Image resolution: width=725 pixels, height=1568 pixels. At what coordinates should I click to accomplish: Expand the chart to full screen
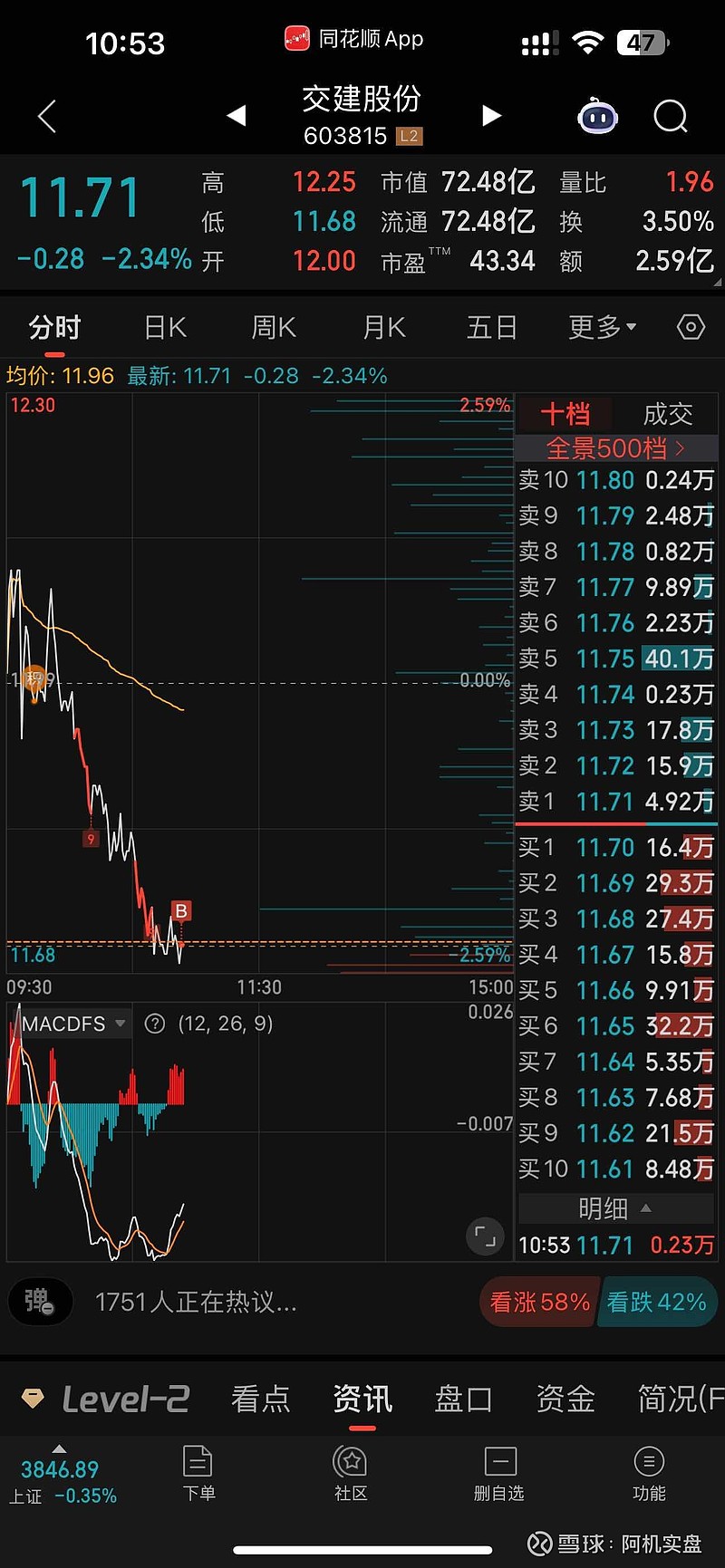coord(485,1236)
